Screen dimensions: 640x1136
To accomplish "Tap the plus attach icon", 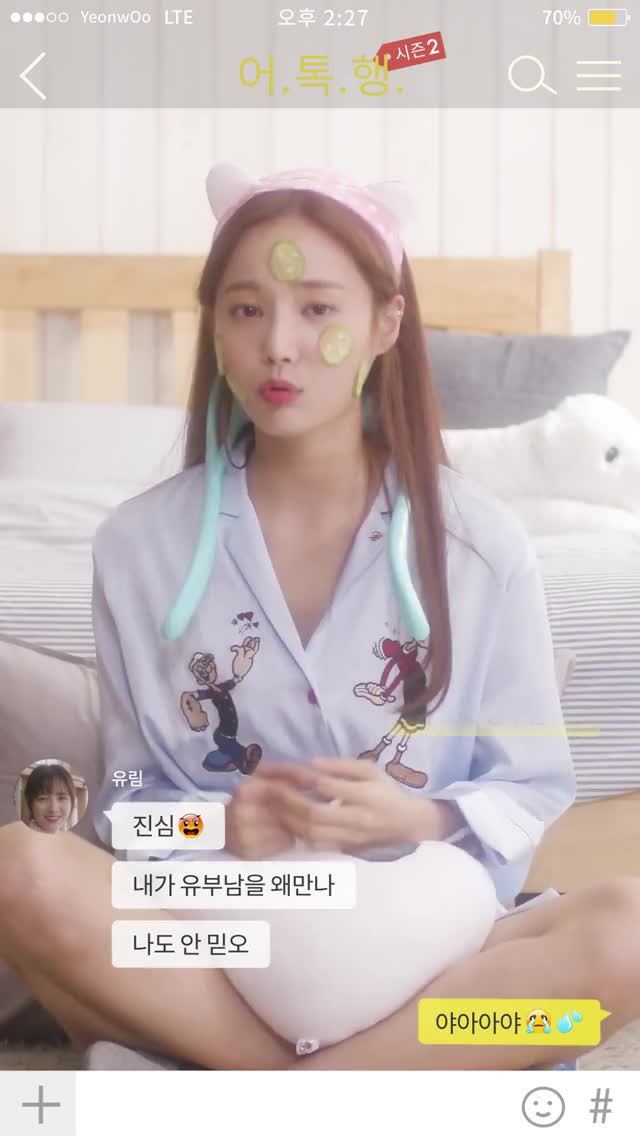I will point(40,1105).
